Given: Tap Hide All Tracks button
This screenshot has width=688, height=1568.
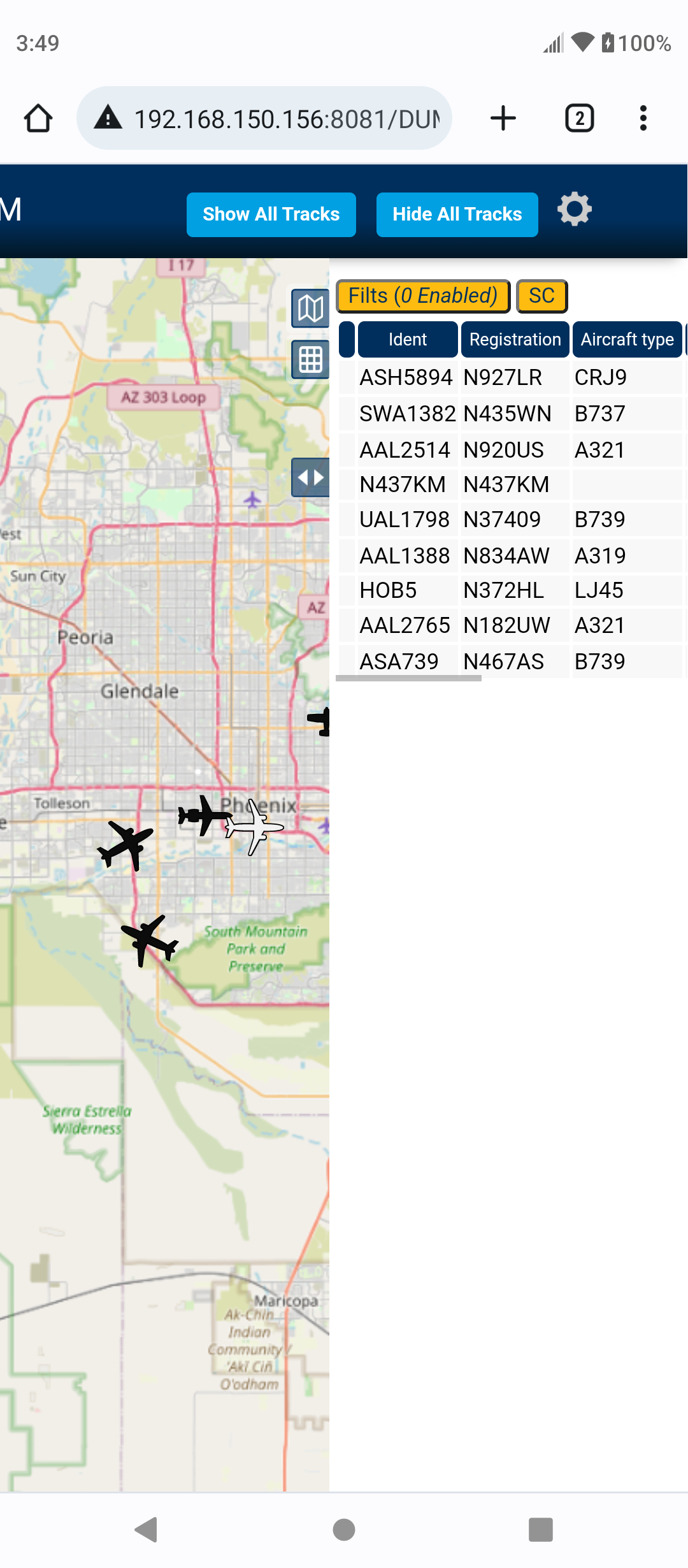Looking at the screenshot, I should click(457, 214).
